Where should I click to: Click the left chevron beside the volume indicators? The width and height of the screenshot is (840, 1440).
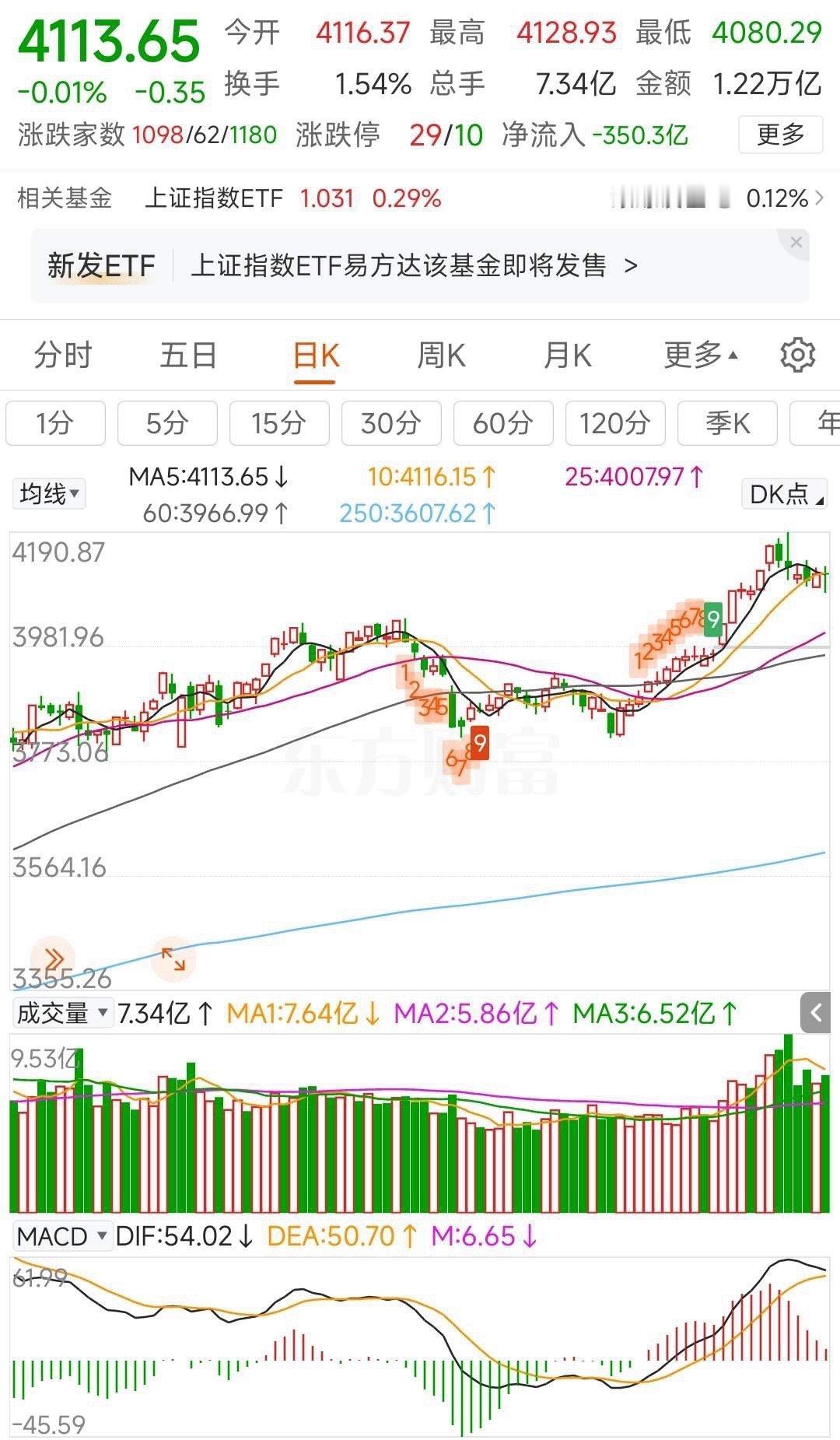click(x=815, y=1013)
